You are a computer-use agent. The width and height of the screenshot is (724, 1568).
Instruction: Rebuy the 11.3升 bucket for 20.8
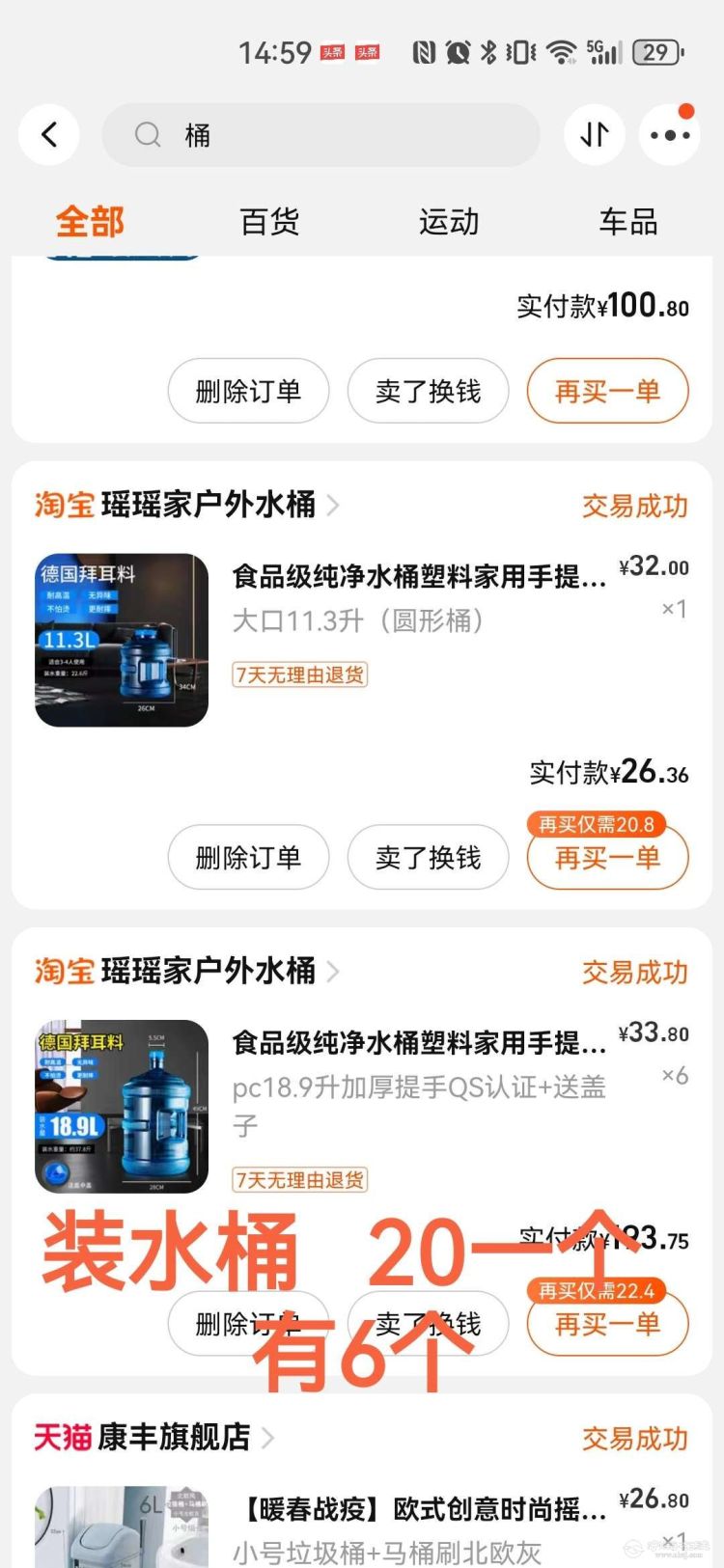[607, 858]
